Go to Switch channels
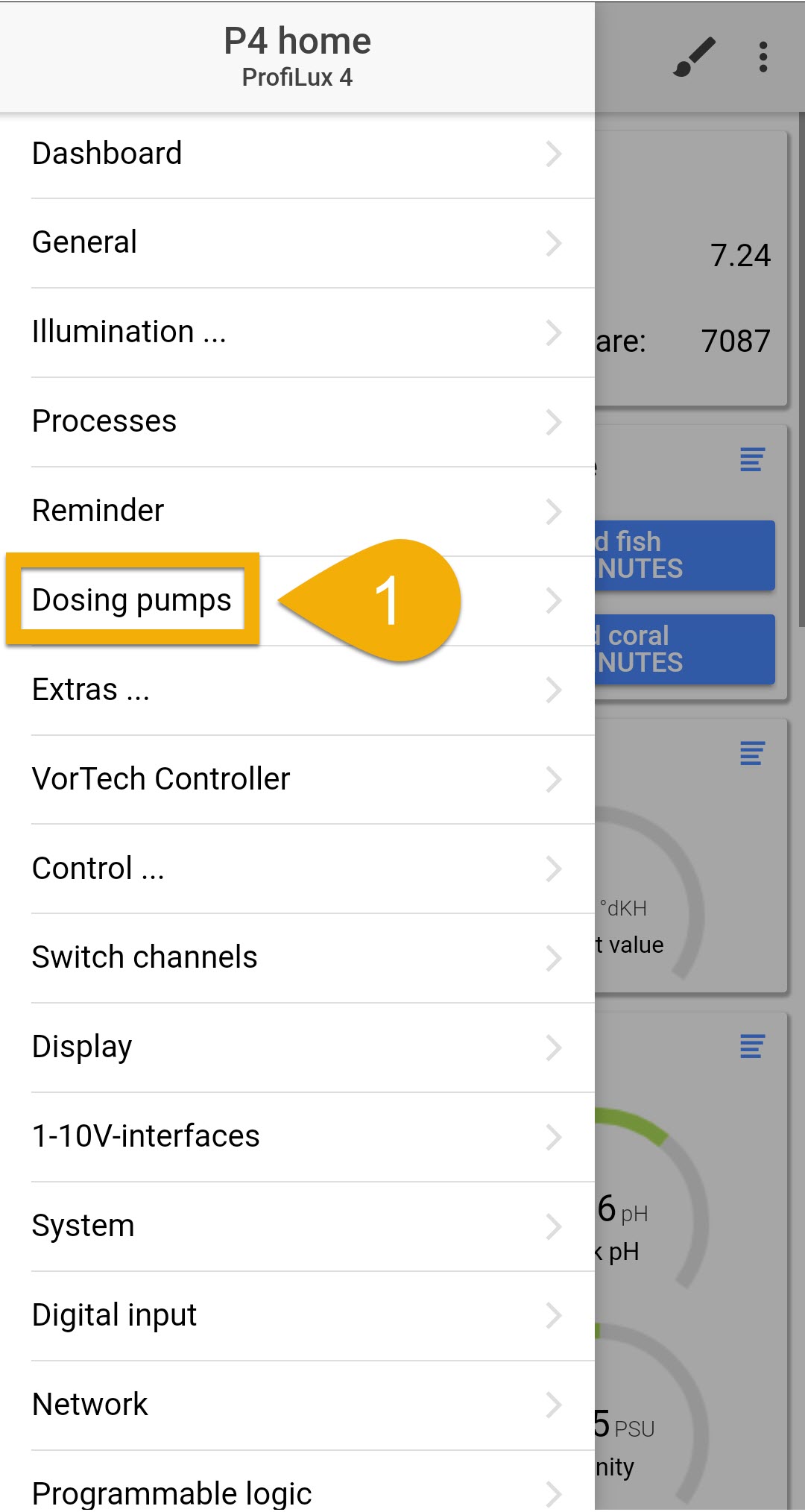This screenshot has width=805, height=1512. click(x=297, y=958)
